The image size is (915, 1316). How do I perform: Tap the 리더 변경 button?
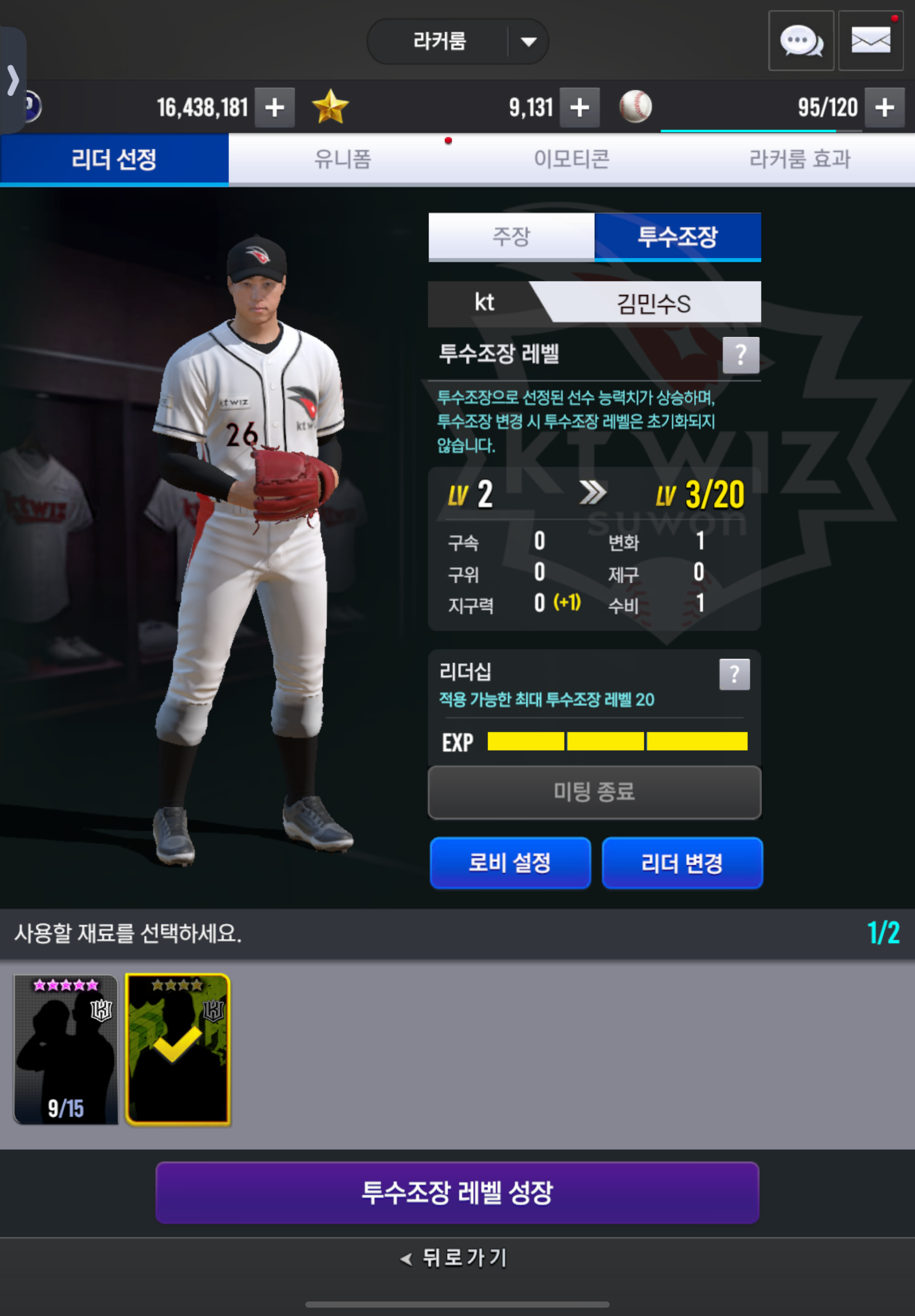click(682, 863)
